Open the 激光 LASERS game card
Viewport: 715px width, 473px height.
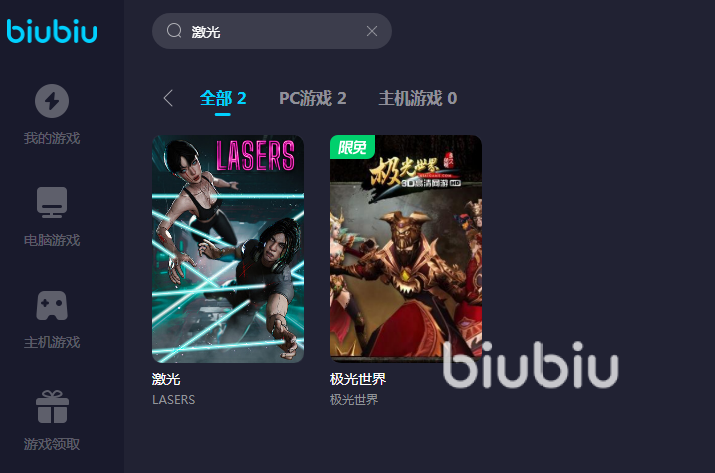click(228, 249)
